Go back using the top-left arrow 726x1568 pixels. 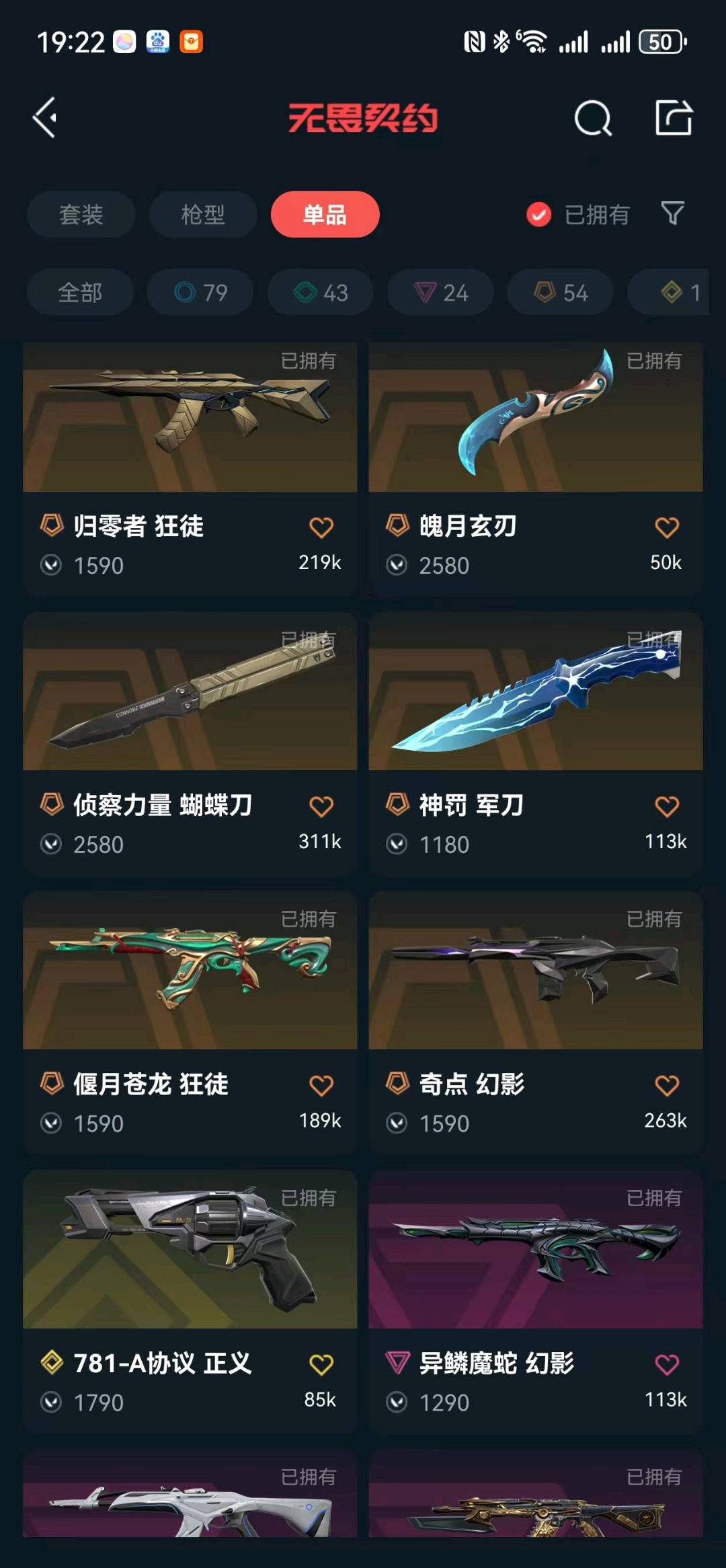click(x=46, y=118)
